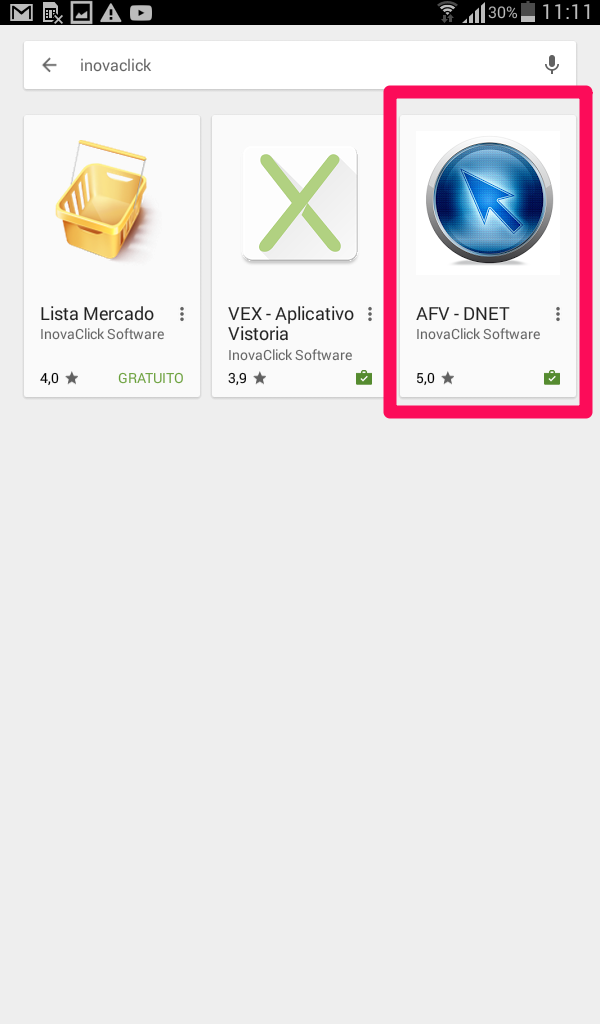Open overflow menu for VEX - Aplicativo Vistoria

(370, 314)
